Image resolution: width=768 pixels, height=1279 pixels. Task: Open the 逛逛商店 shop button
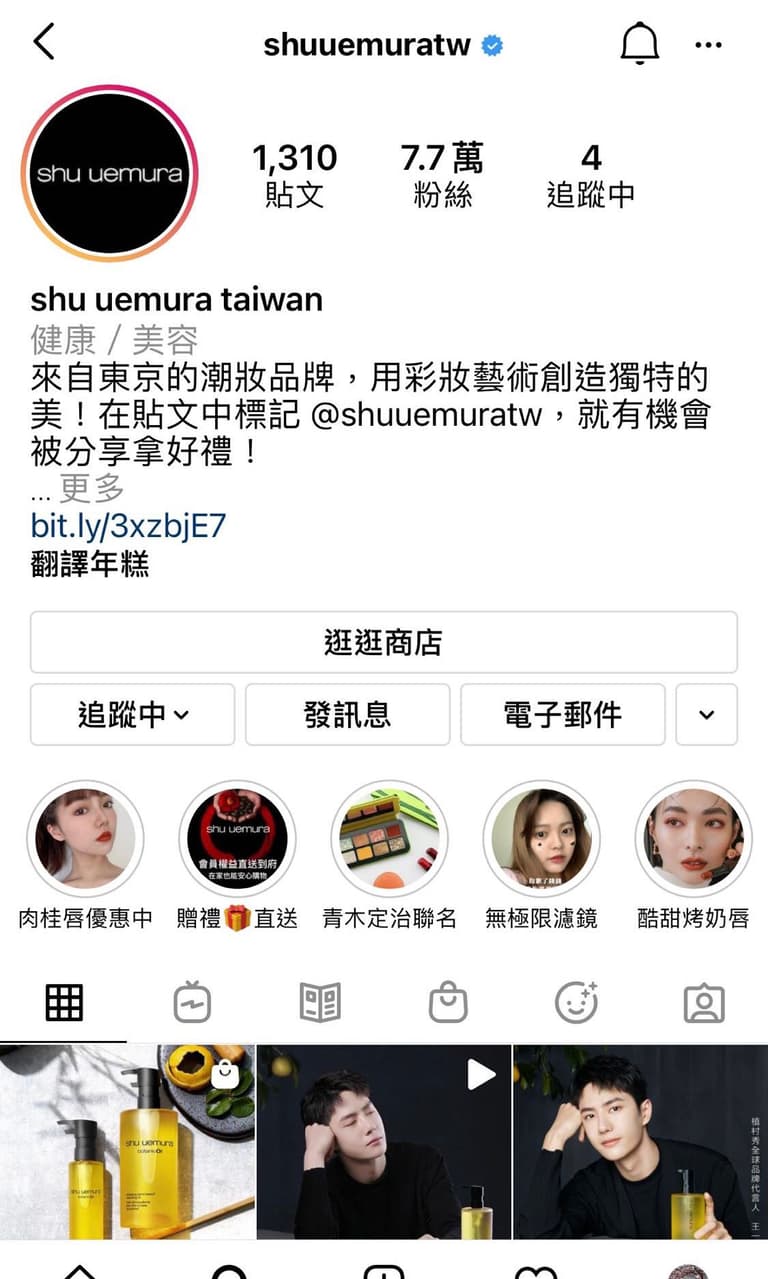384,642
